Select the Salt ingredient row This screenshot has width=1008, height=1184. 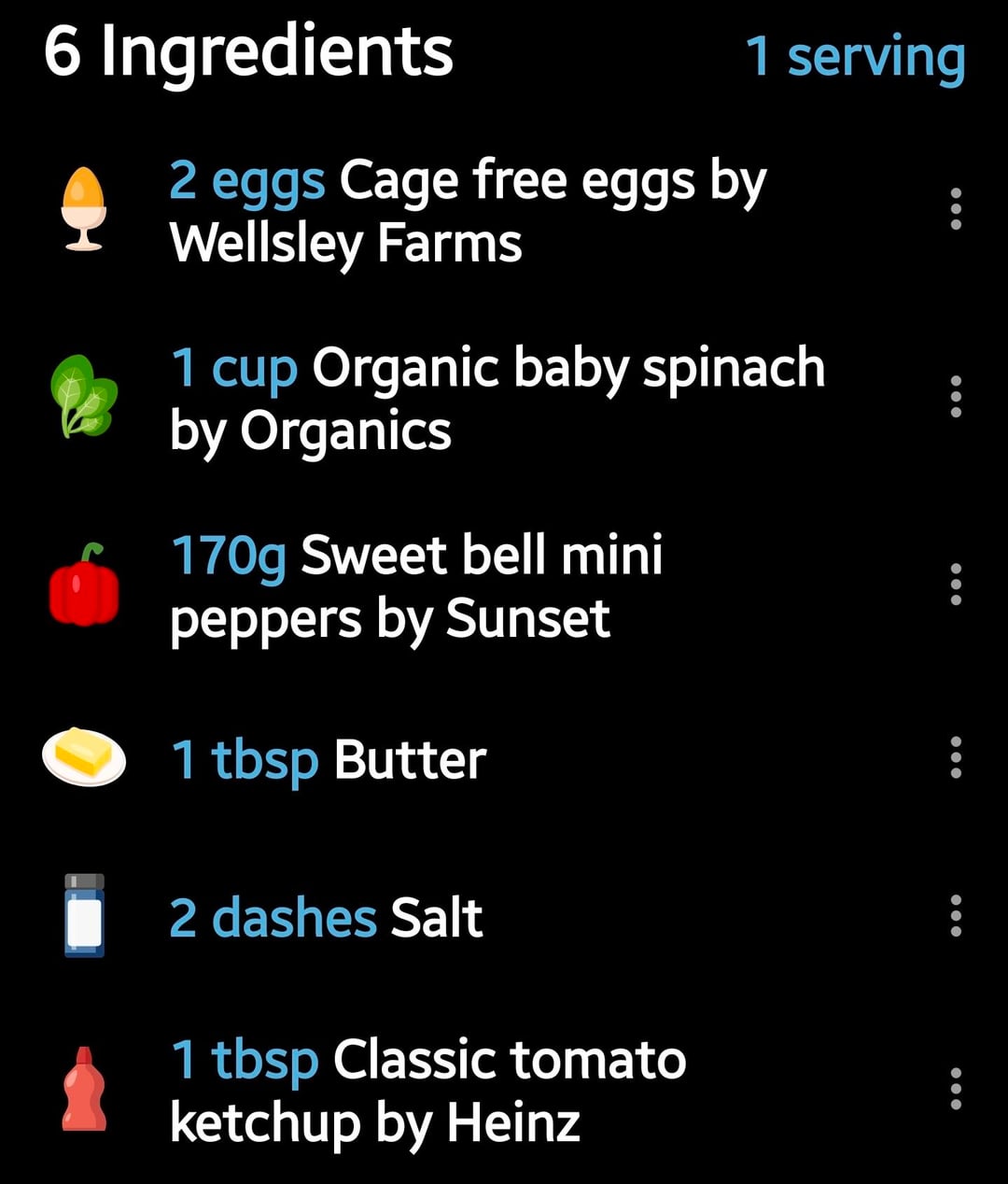pos(326,917)
